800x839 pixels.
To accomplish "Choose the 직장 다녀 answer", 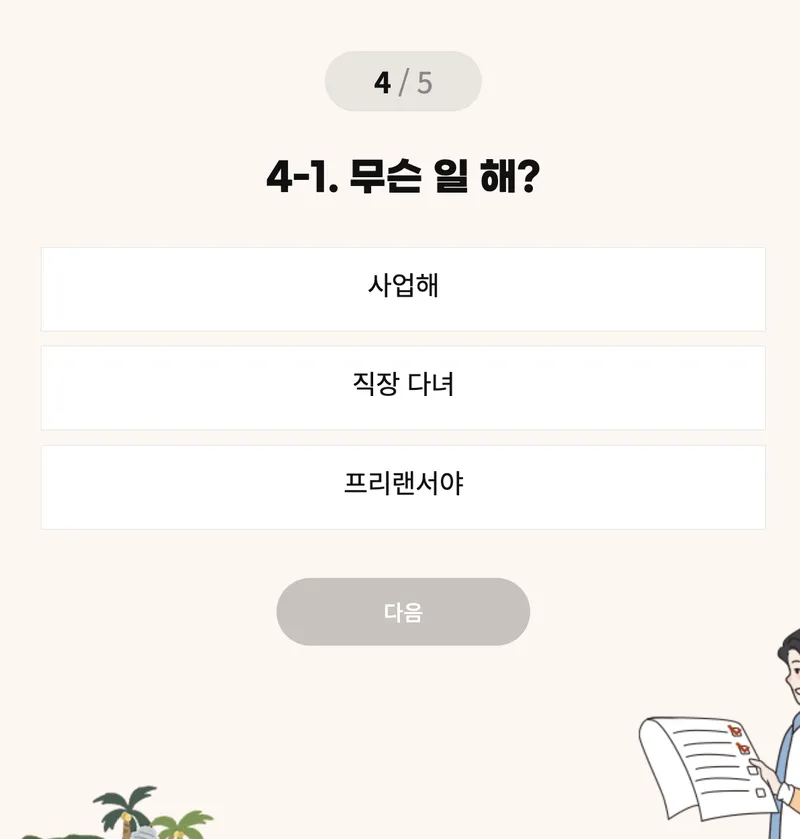I will pos(403,387).
